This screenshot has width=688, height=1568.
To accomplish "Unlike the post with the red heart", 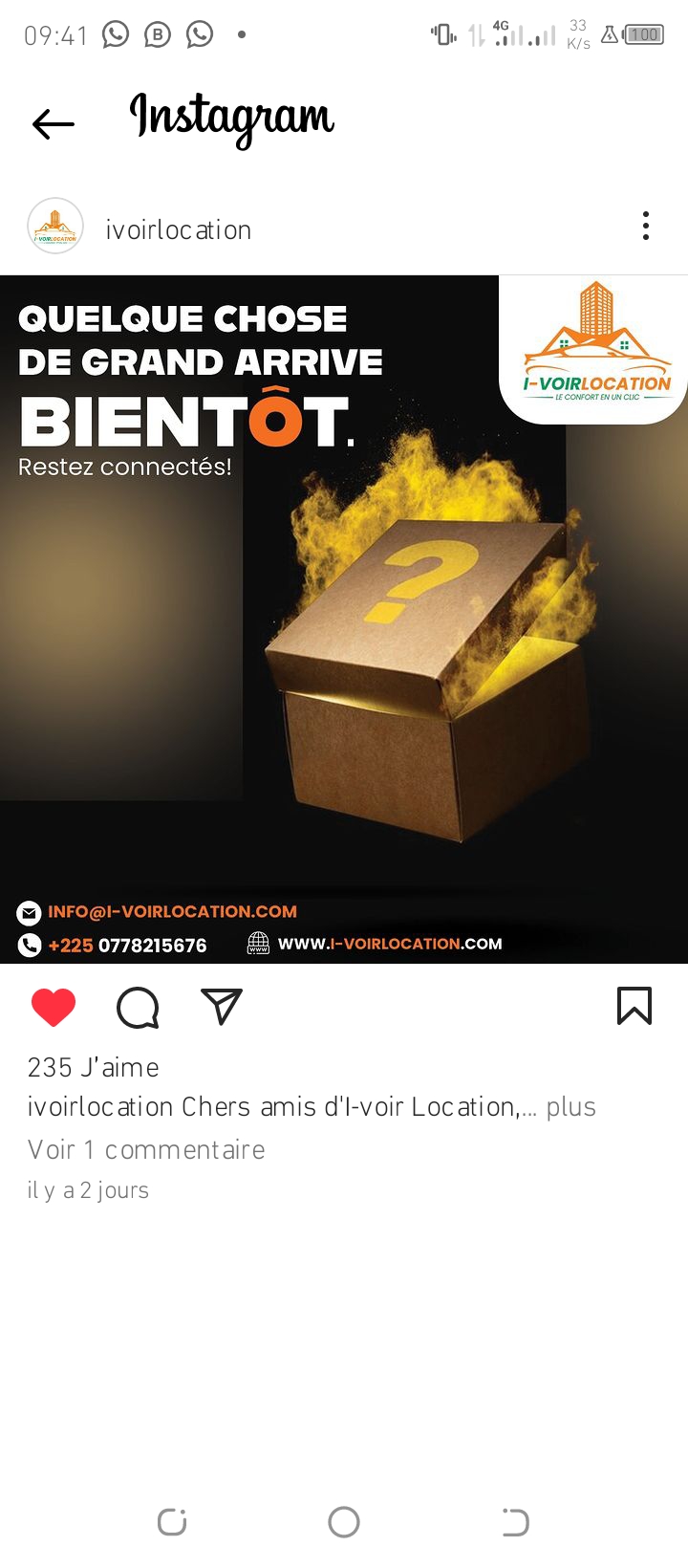I will (54, 1008).
